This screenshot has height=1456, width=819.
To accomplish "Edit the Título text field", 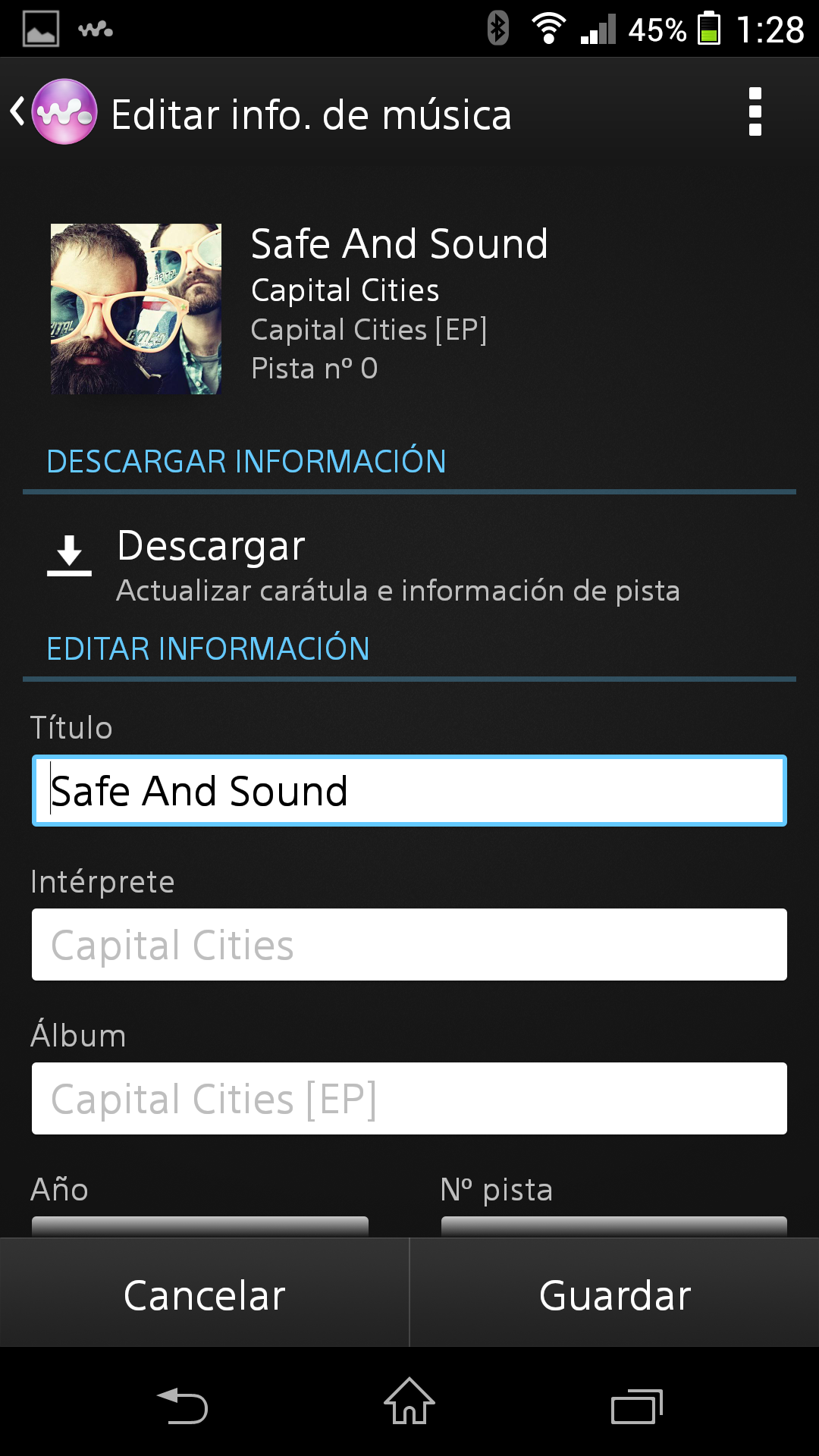I will point(409,791).
